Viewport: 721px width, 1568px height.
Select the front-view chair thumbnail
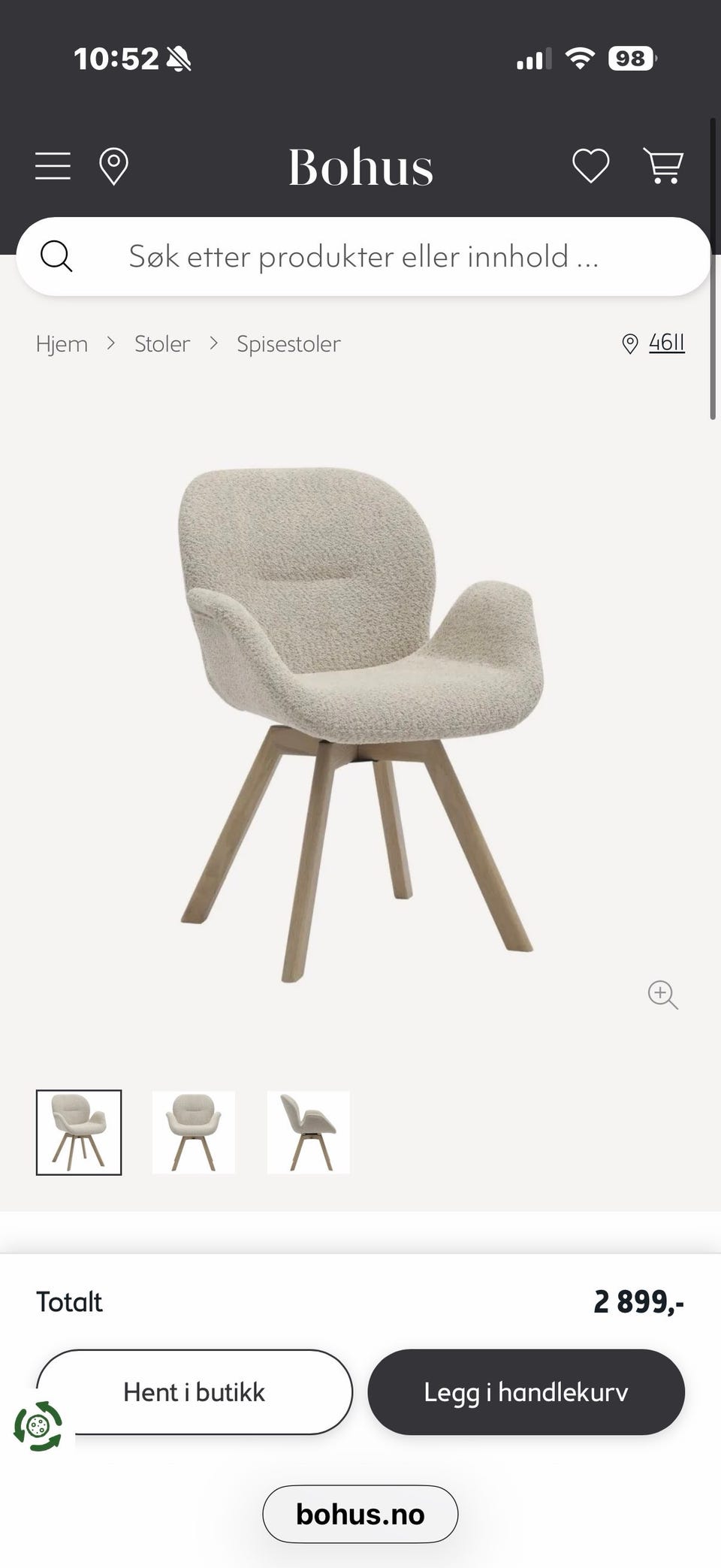tap(194, 1132)
